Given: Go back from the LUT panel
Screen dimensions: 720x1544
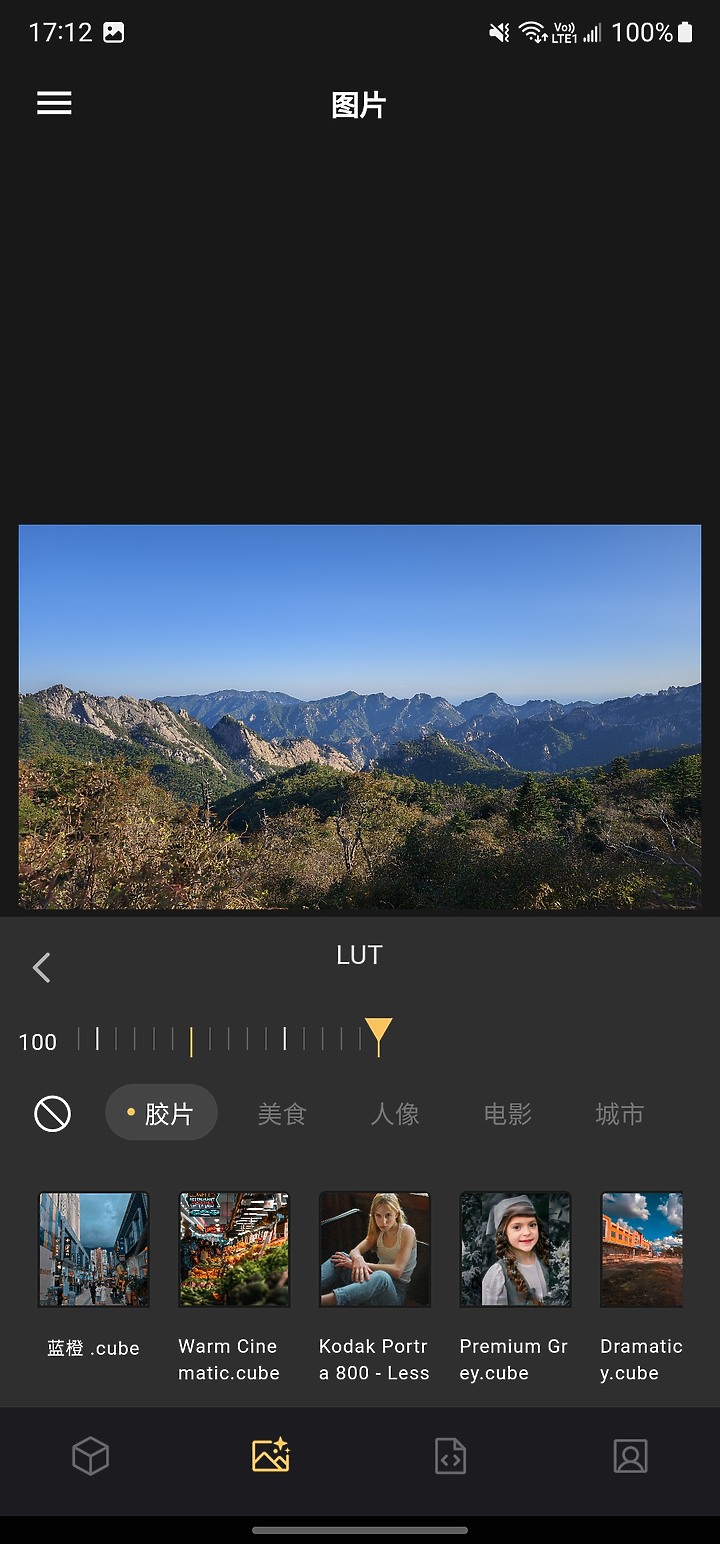Looking at the screenshot, I should [x=41, y=967].
